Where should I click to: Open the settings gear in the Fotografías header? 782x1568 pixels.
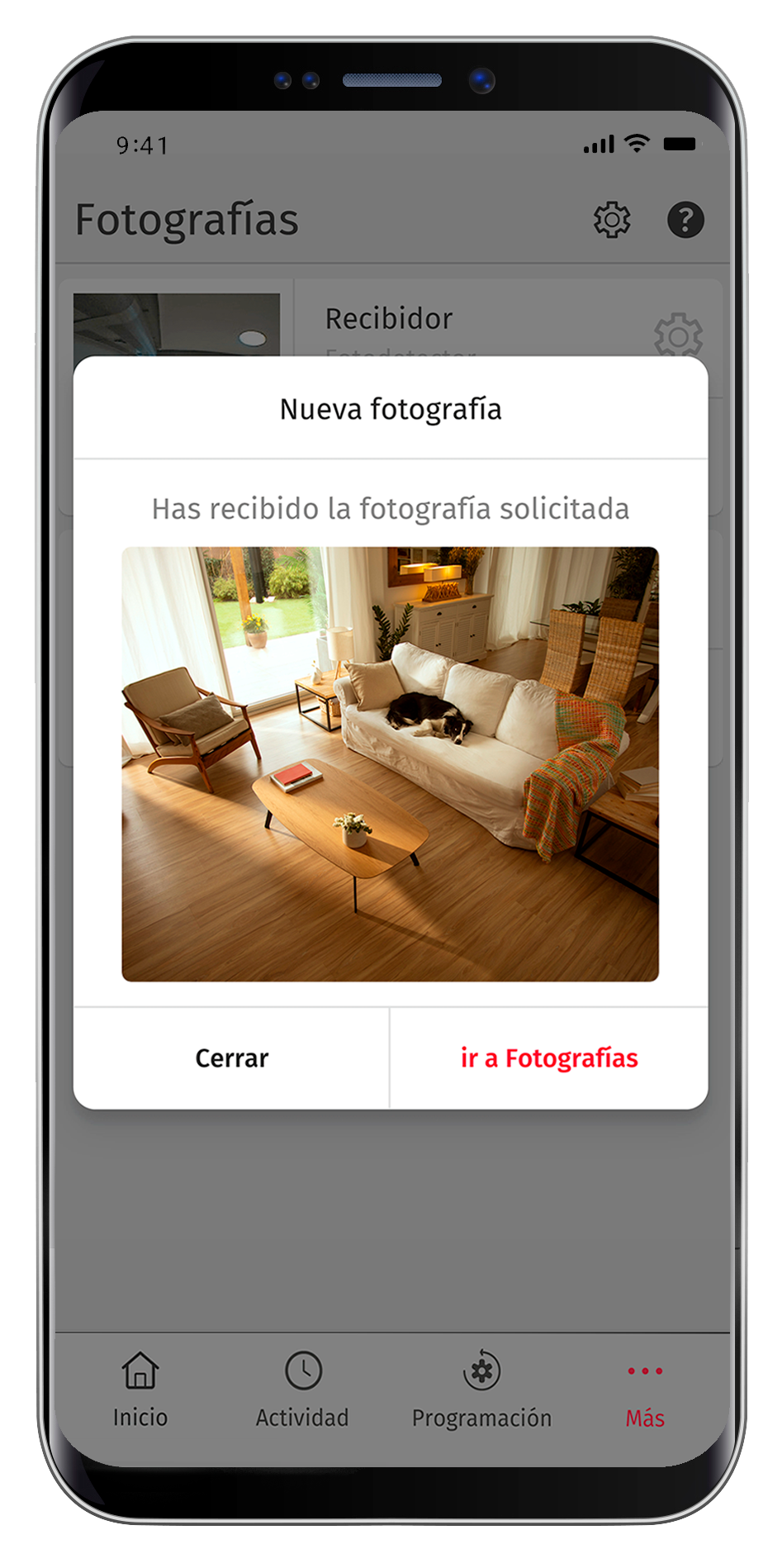(612, 220)
